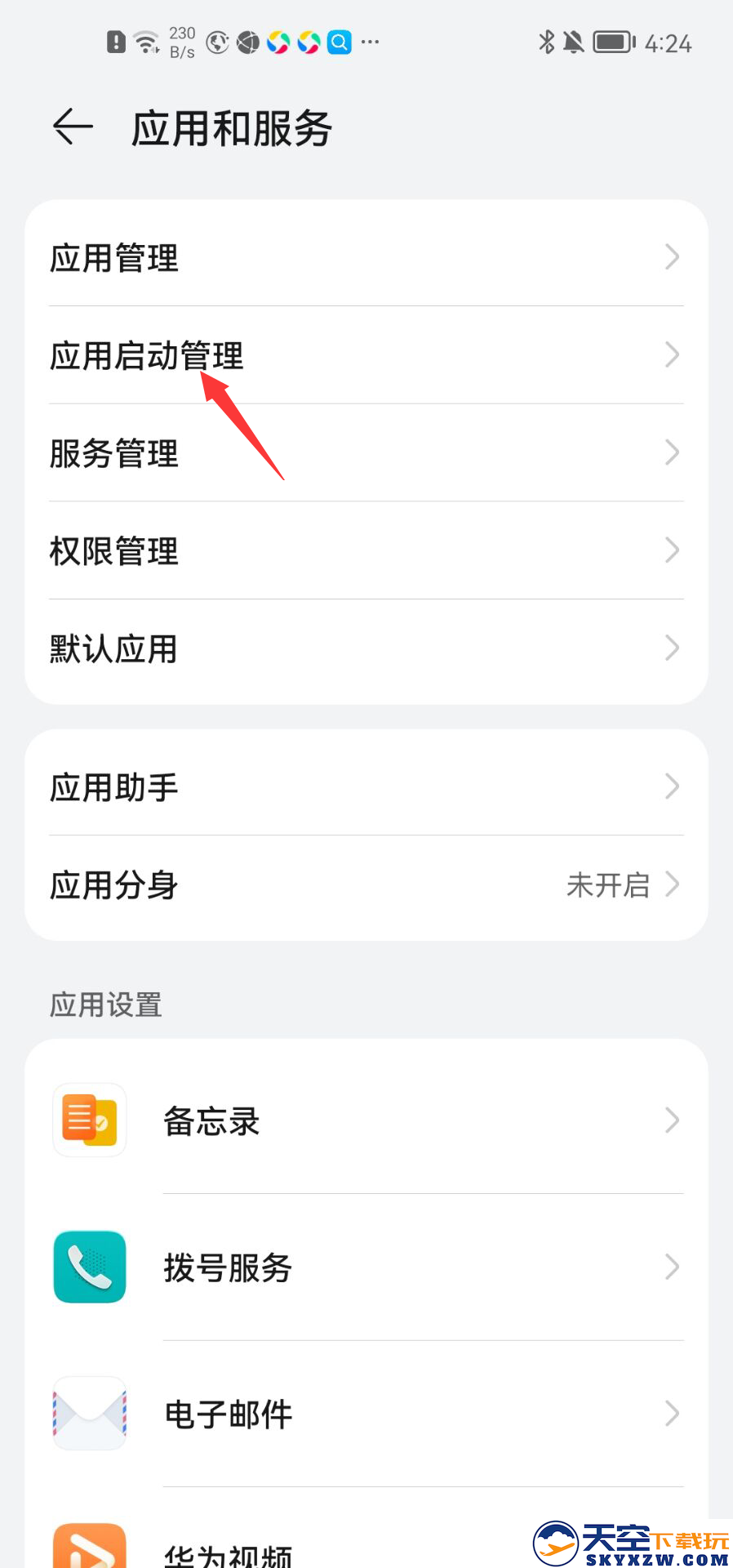The width and height of the screenshot is (733, 1568).
Task: Open 应用管理 settings
Action: pos(366,257)
